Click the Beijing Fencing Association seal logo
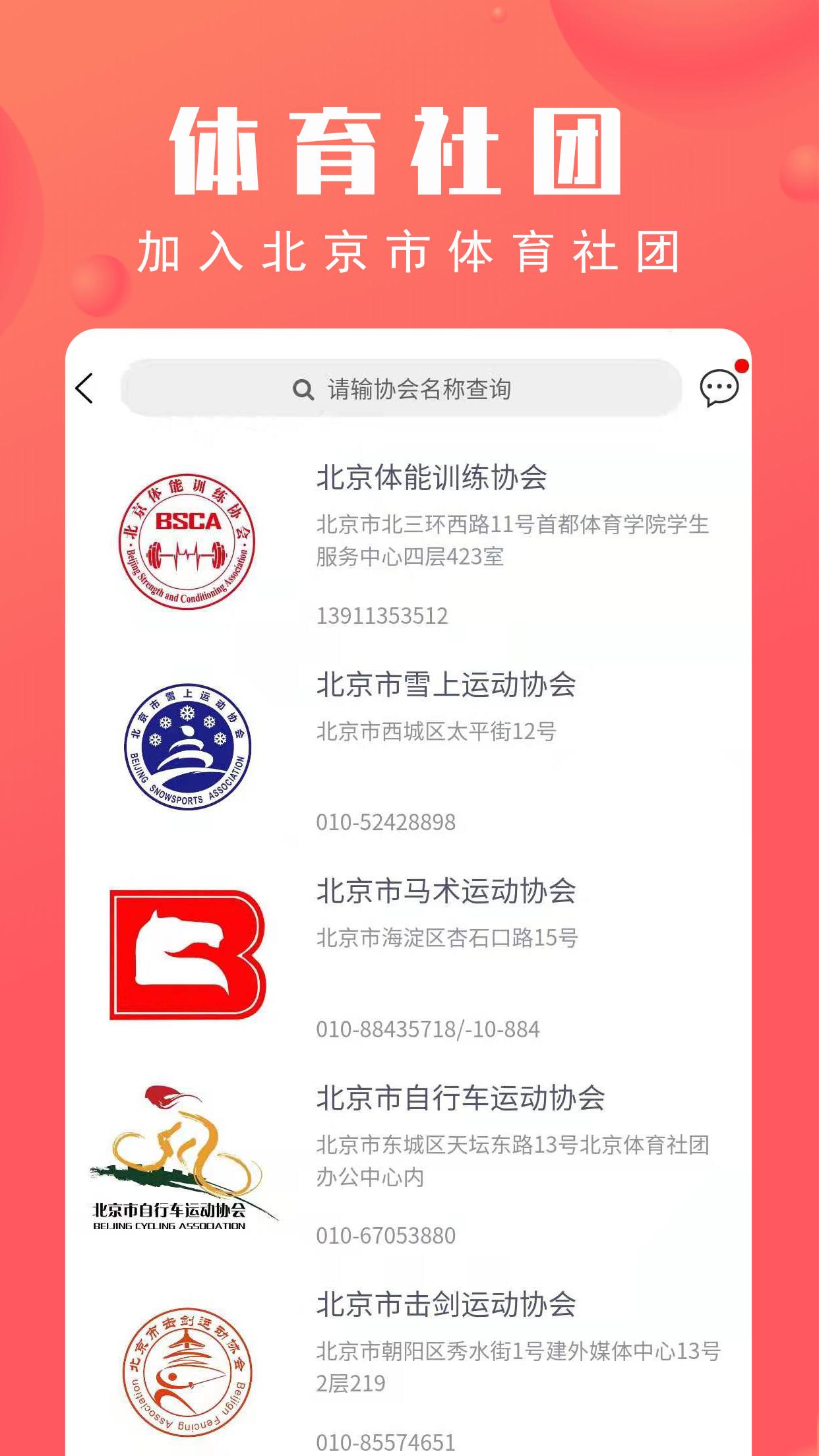This screenshot has width=819, height=1456. coord(187,1378)
